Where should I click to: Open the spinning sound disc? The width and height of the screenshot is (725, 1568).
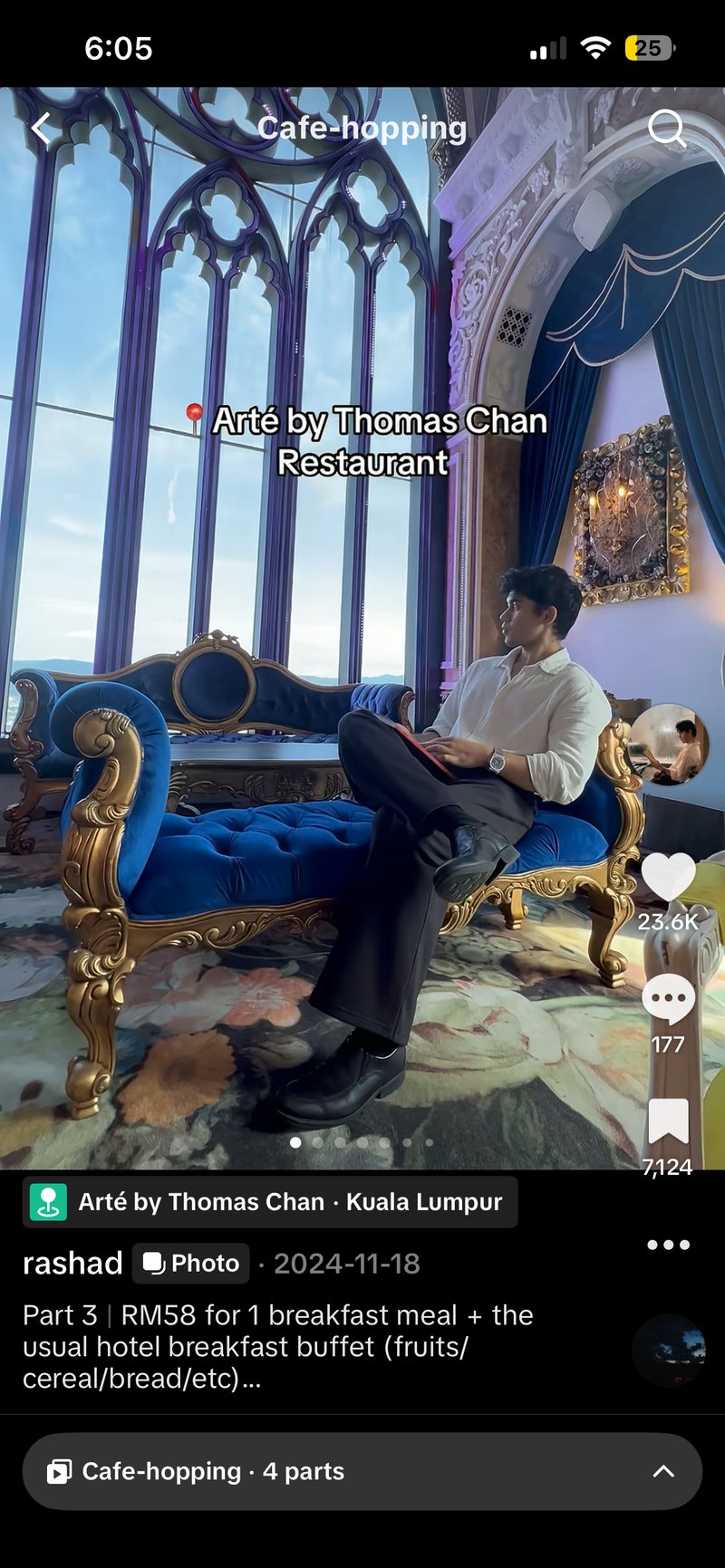coord(668,1351)
